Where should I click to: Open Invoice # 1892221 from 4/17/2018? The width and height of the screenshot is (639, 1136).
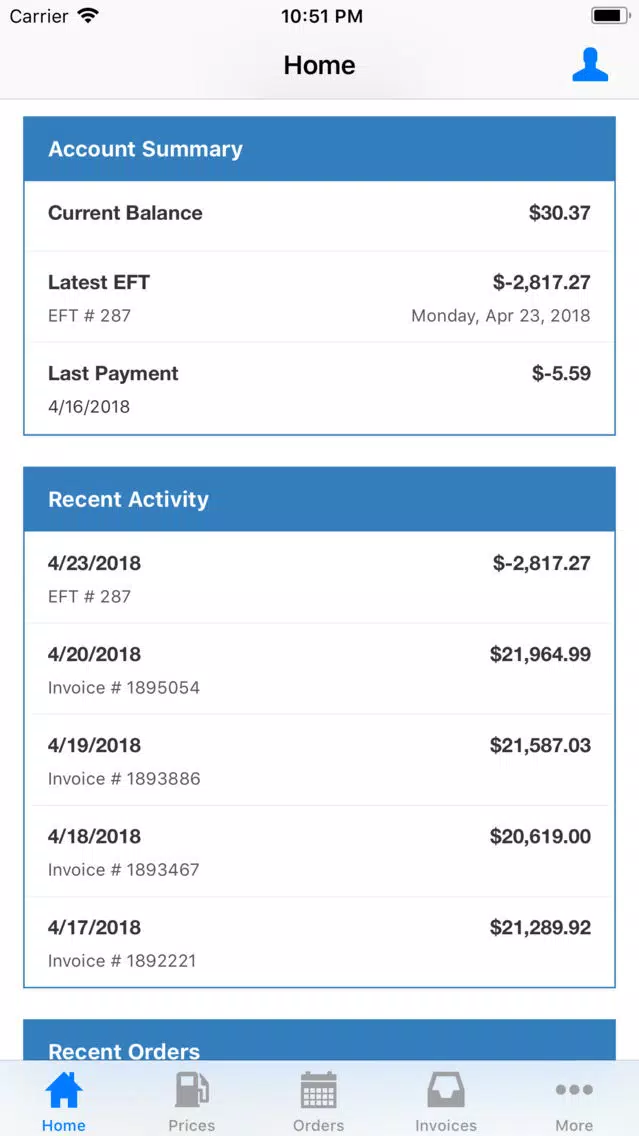320,943
